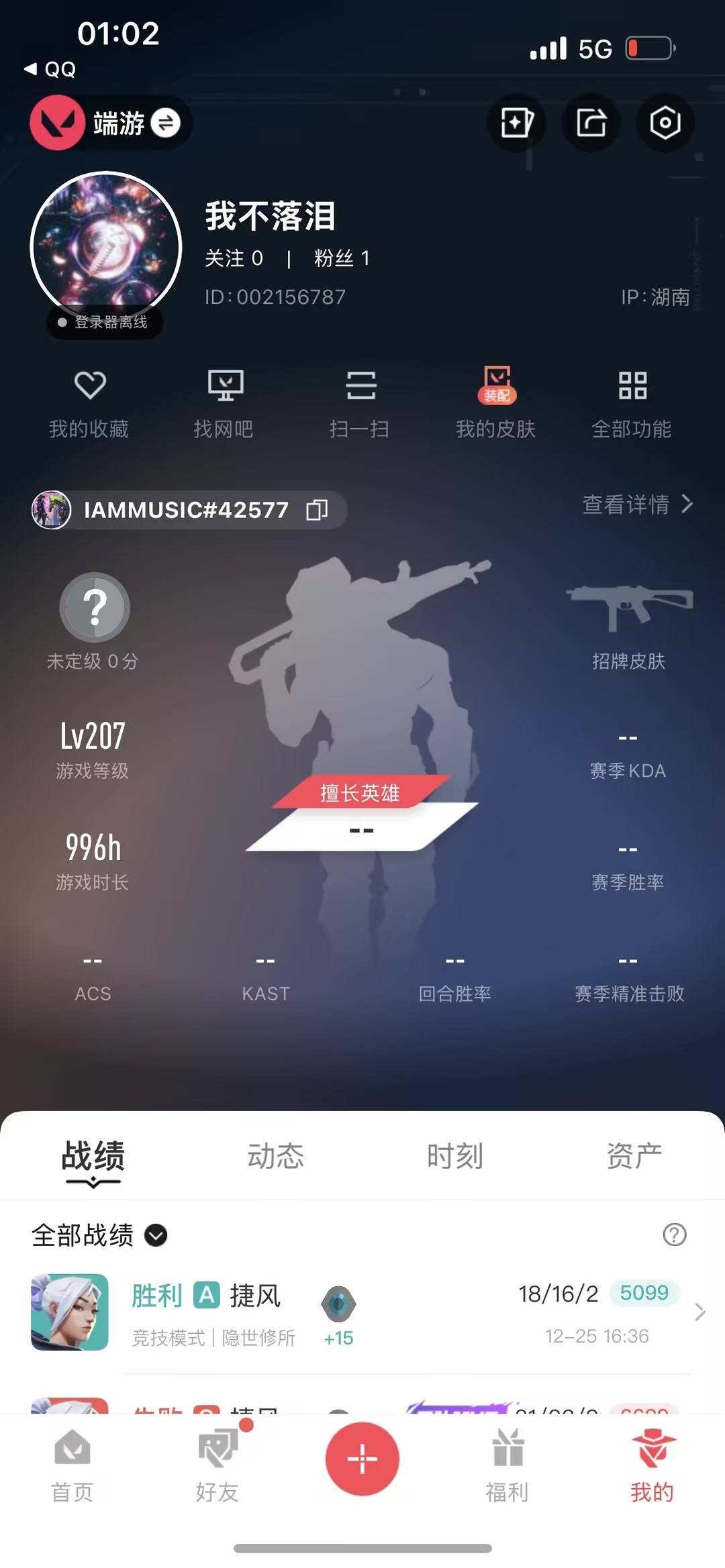This screenshot has height=1568, width=725.
Task: Switch game mode via 端游 toggle
Action: coord(165,123)
